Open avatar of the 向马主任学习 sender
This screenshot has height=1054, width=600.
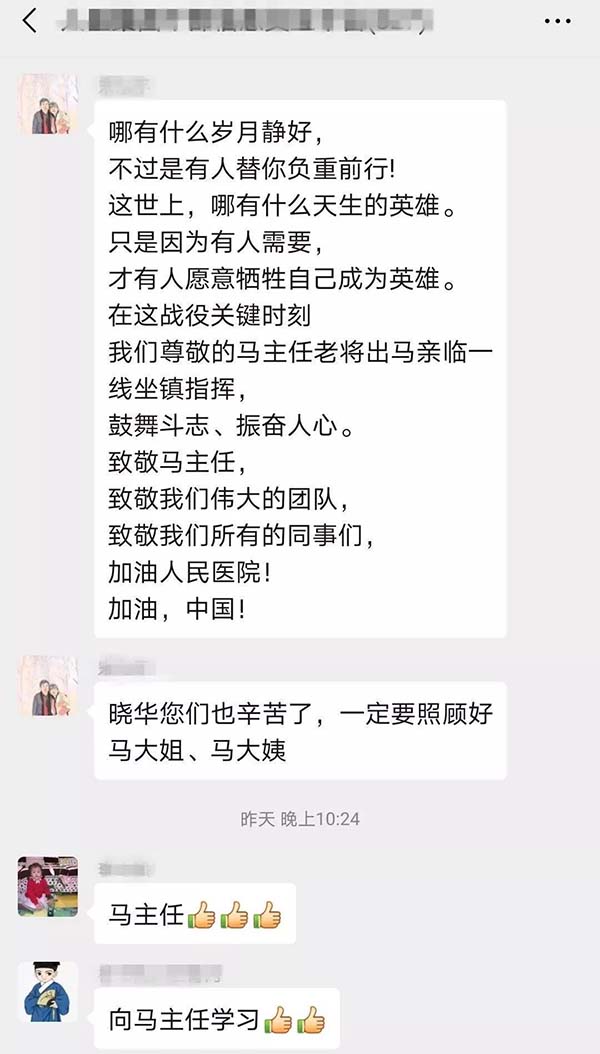(48, 990)
